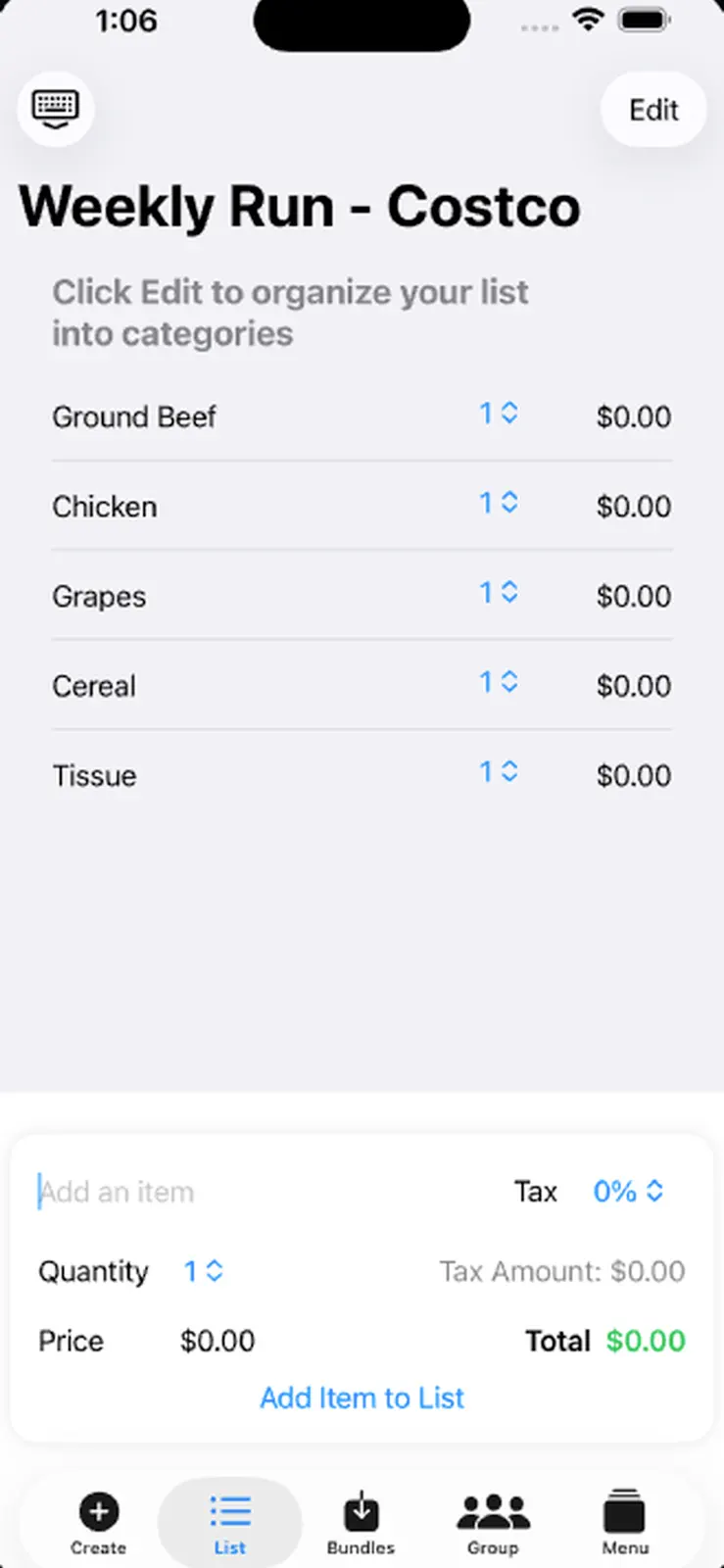Switch to the Group tab
Viewport: 724px width, 1568px height.
(x=493, y=1523)
